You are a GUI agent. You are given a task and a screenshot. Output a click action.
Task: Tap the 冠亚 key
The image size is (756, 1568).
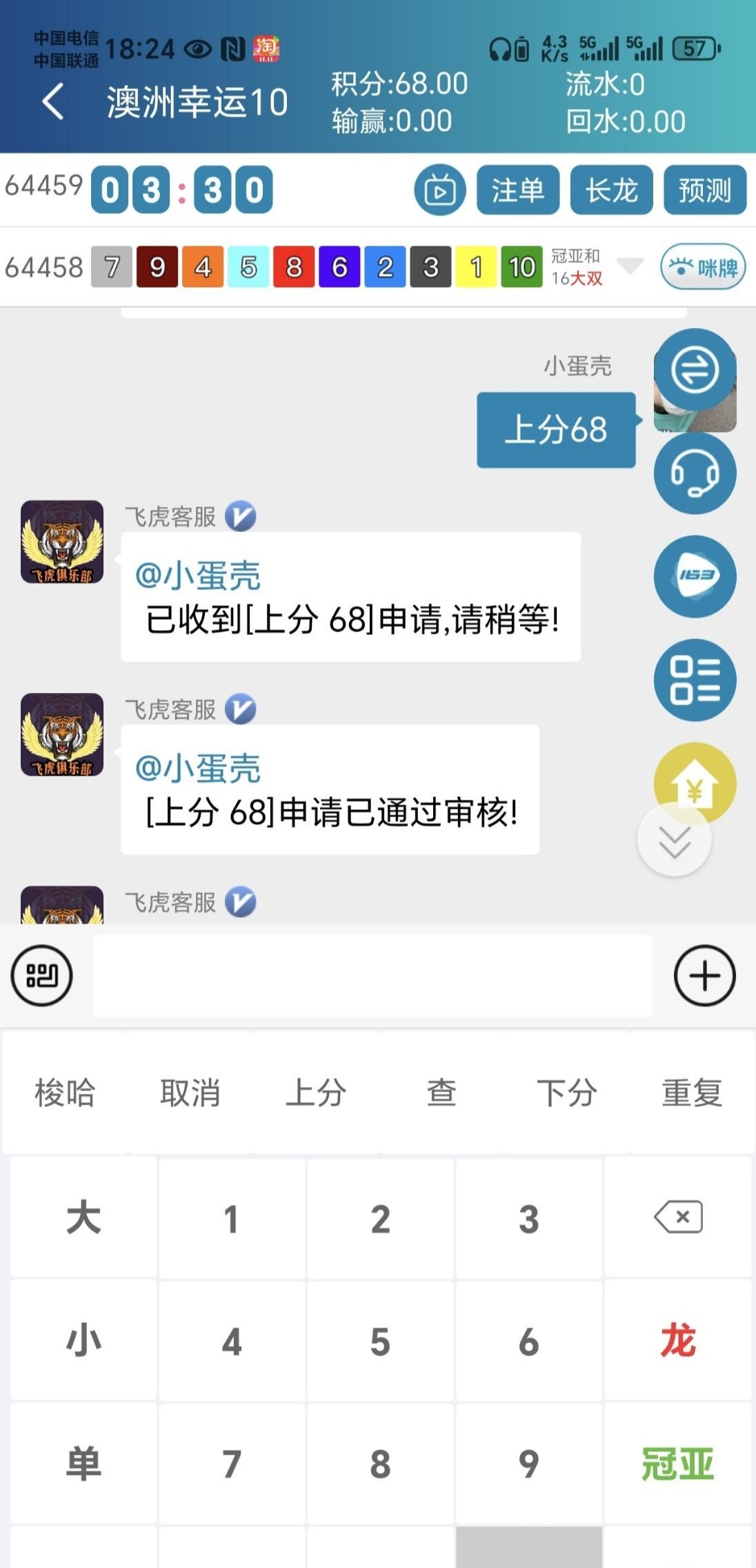[x=678, y=1463]
